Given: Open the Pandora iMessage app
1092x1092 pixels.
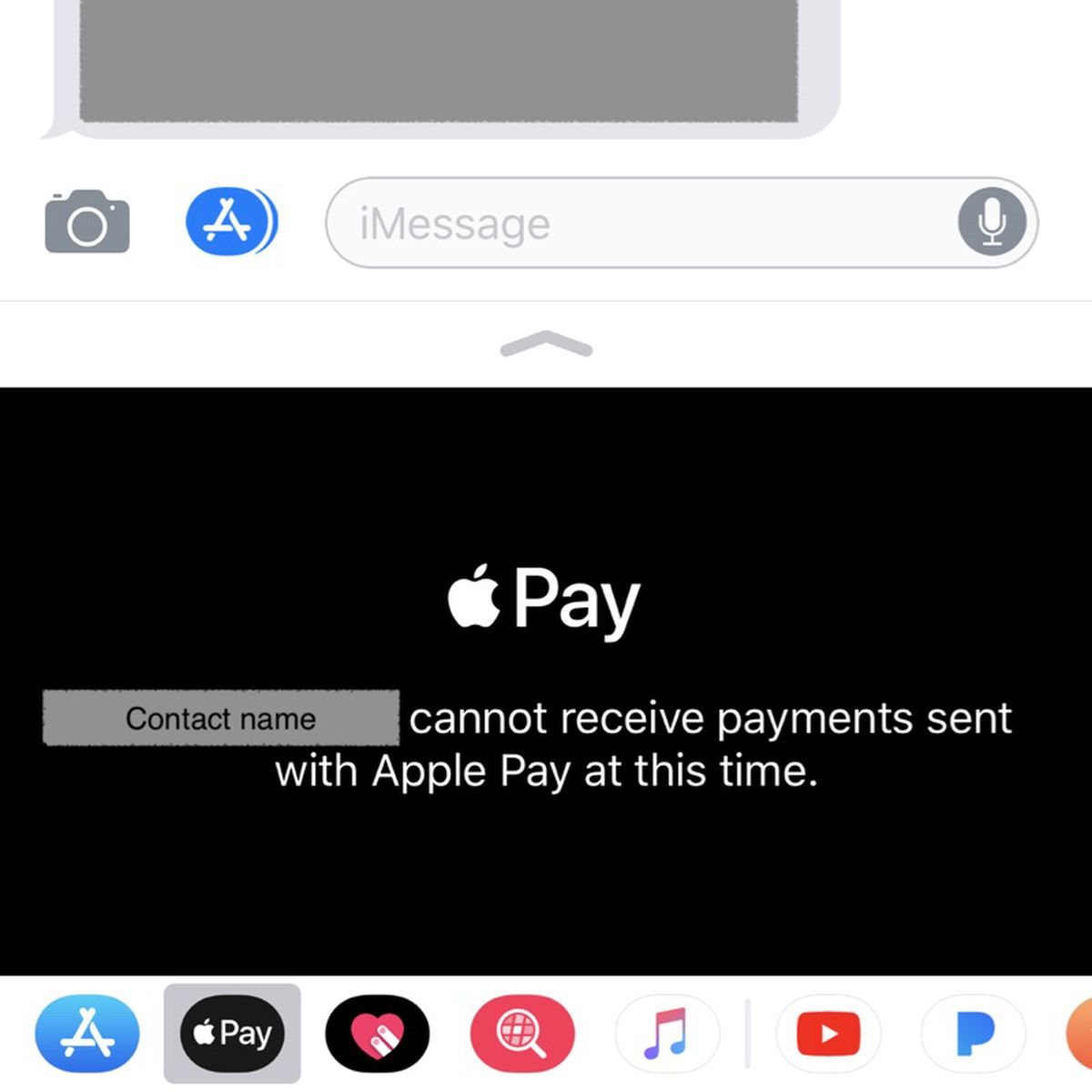Looking at the screenshot, I should [972, 1033].
